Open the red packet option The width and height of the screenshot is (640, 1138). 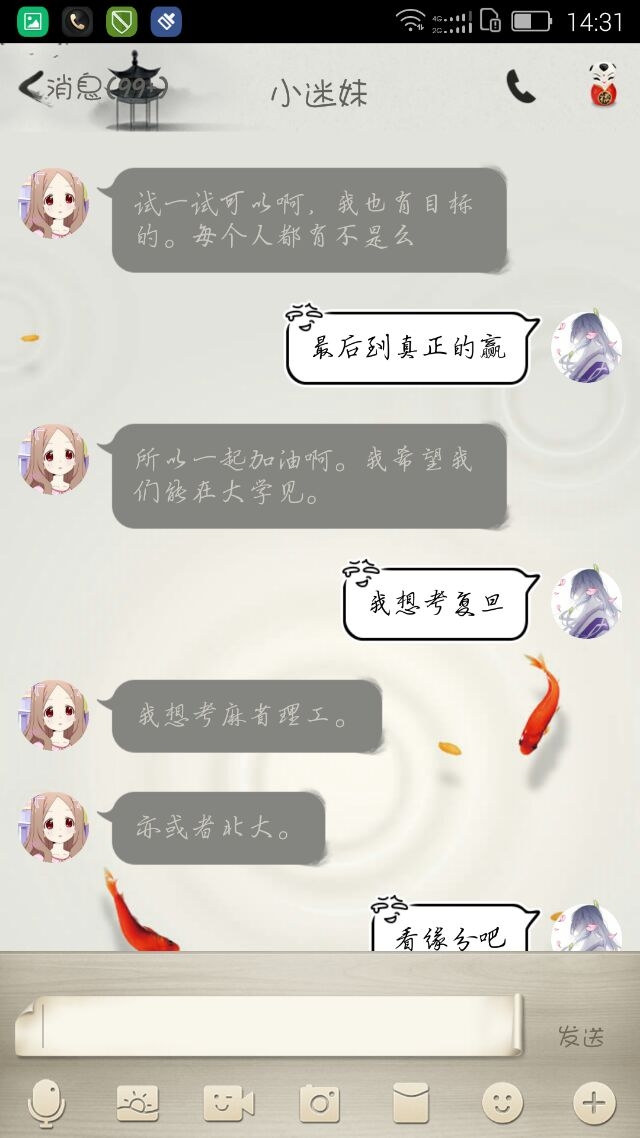[411, 1103]
